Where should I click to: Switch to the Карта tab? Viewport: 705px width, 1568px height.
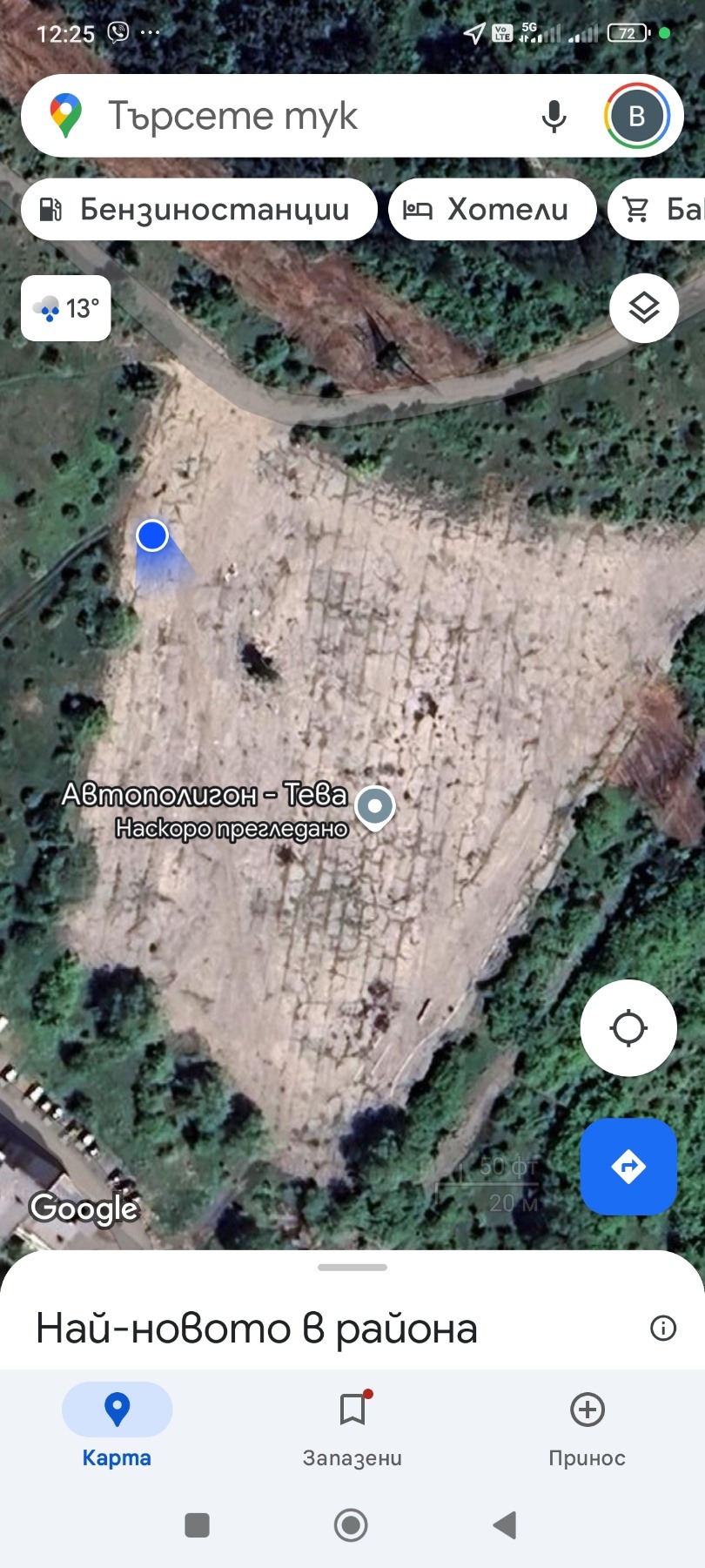point(117,1425)
